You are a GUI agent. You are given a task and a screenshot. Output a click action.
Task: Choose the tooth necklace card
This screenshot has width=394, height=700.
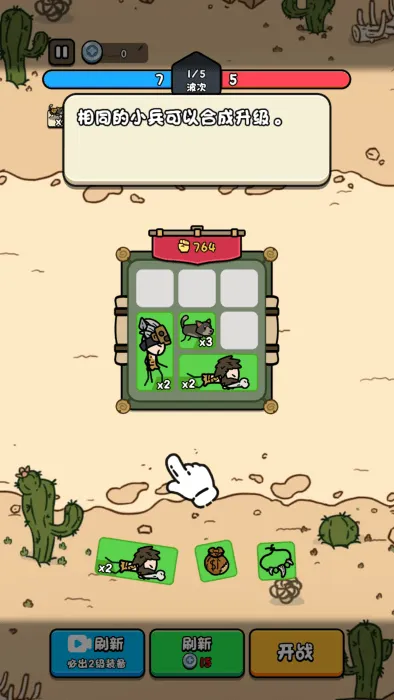coord(277,561)
